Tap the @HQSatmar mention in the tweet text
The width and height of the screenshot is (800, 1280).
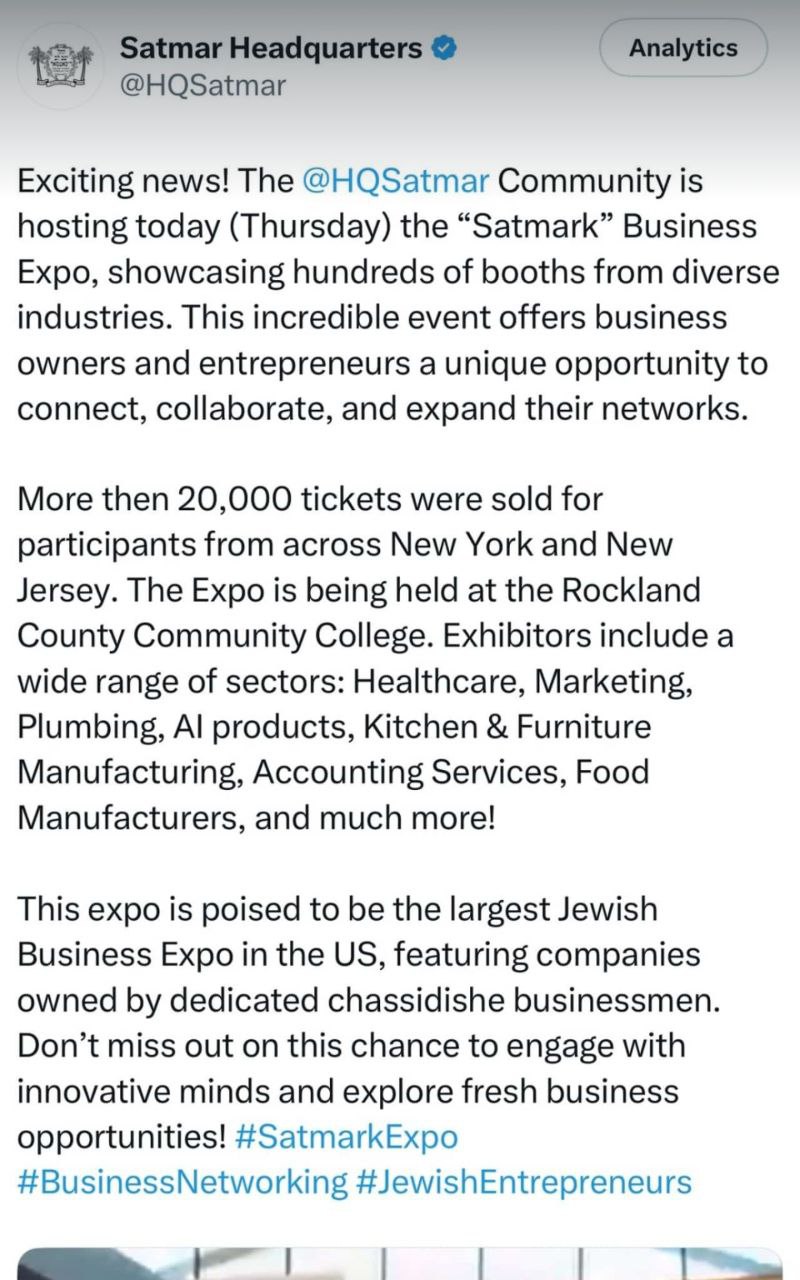(x=395, y=181)
